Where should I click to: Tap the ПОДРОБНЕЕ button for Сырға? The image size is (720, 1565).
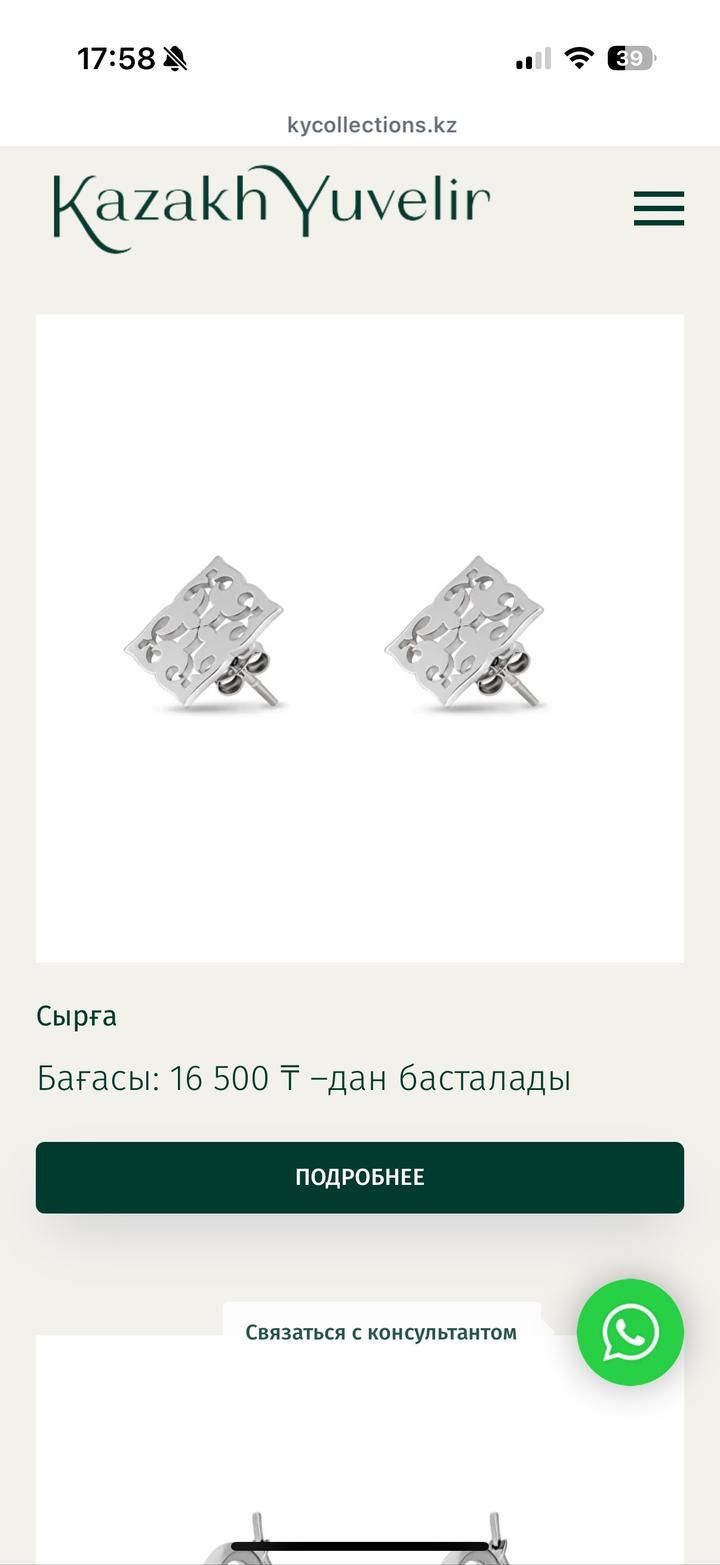(x=360, y=1177)
